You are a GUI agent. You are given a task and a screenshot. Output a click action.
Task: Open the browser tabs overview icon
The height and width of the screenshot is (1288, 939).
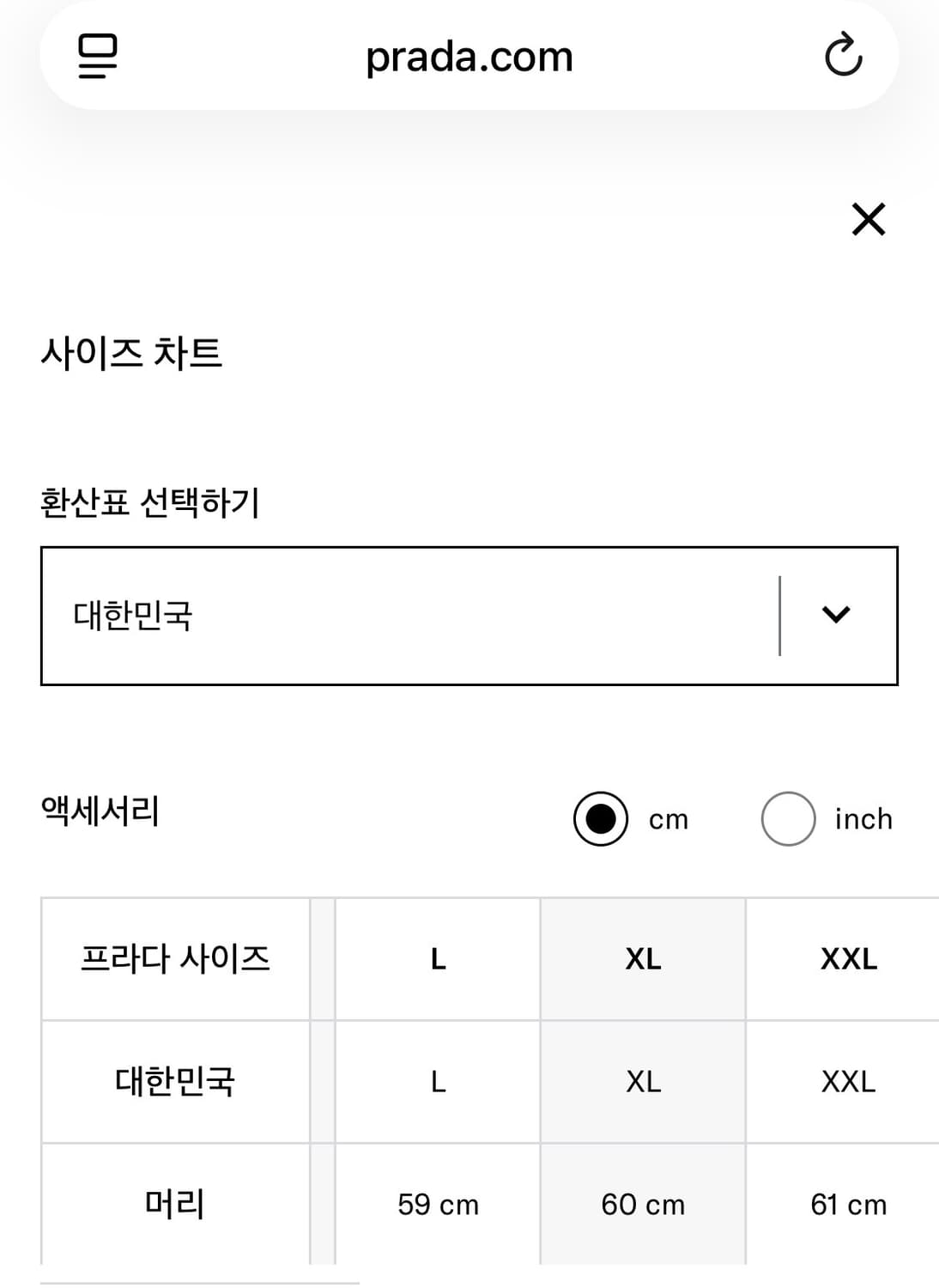pyautogui.click(x=96, y=57)
